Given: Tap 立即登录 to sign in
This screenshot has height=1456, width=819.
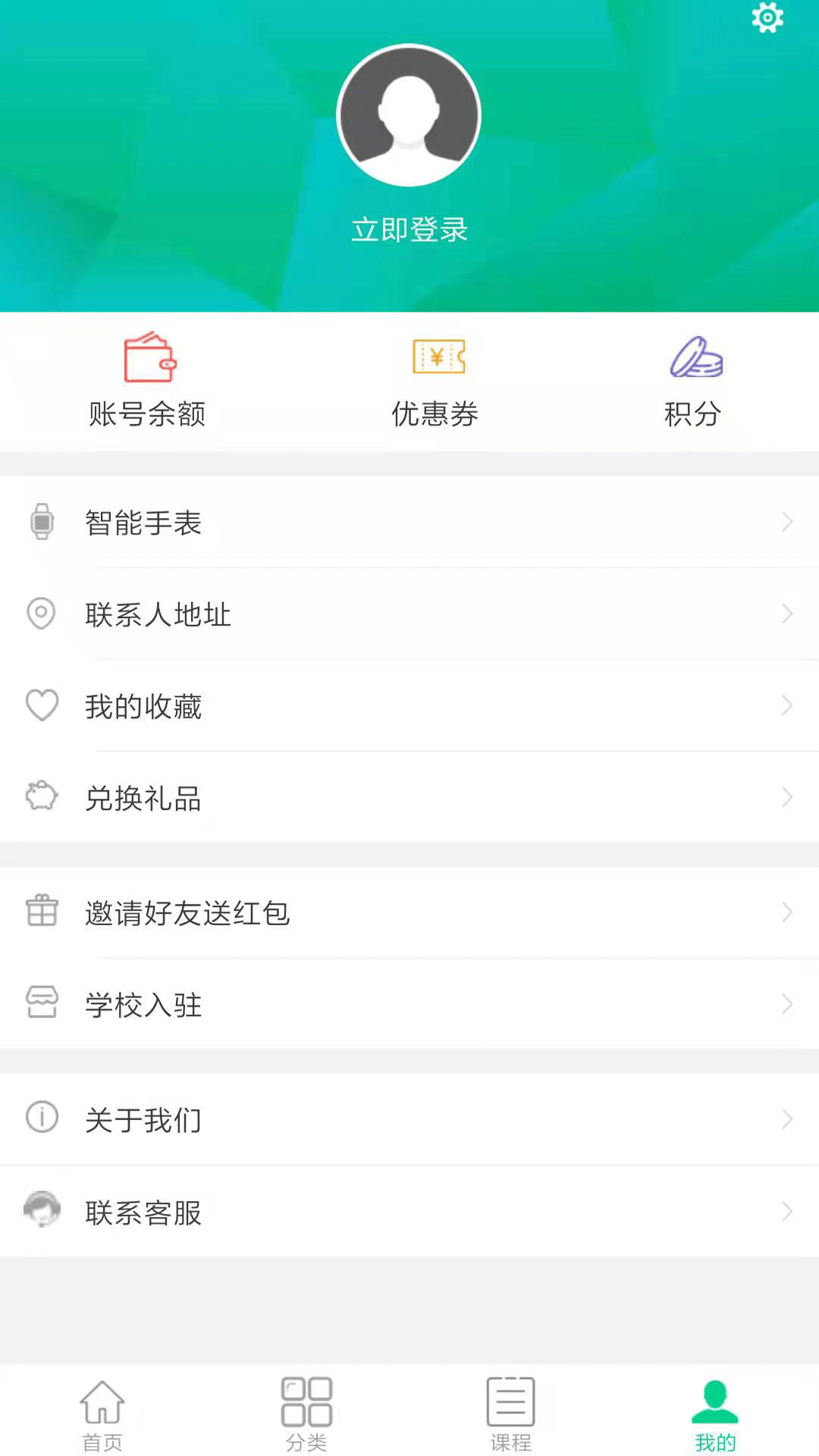Looking at the screenshot, I should tap(409, 230).
